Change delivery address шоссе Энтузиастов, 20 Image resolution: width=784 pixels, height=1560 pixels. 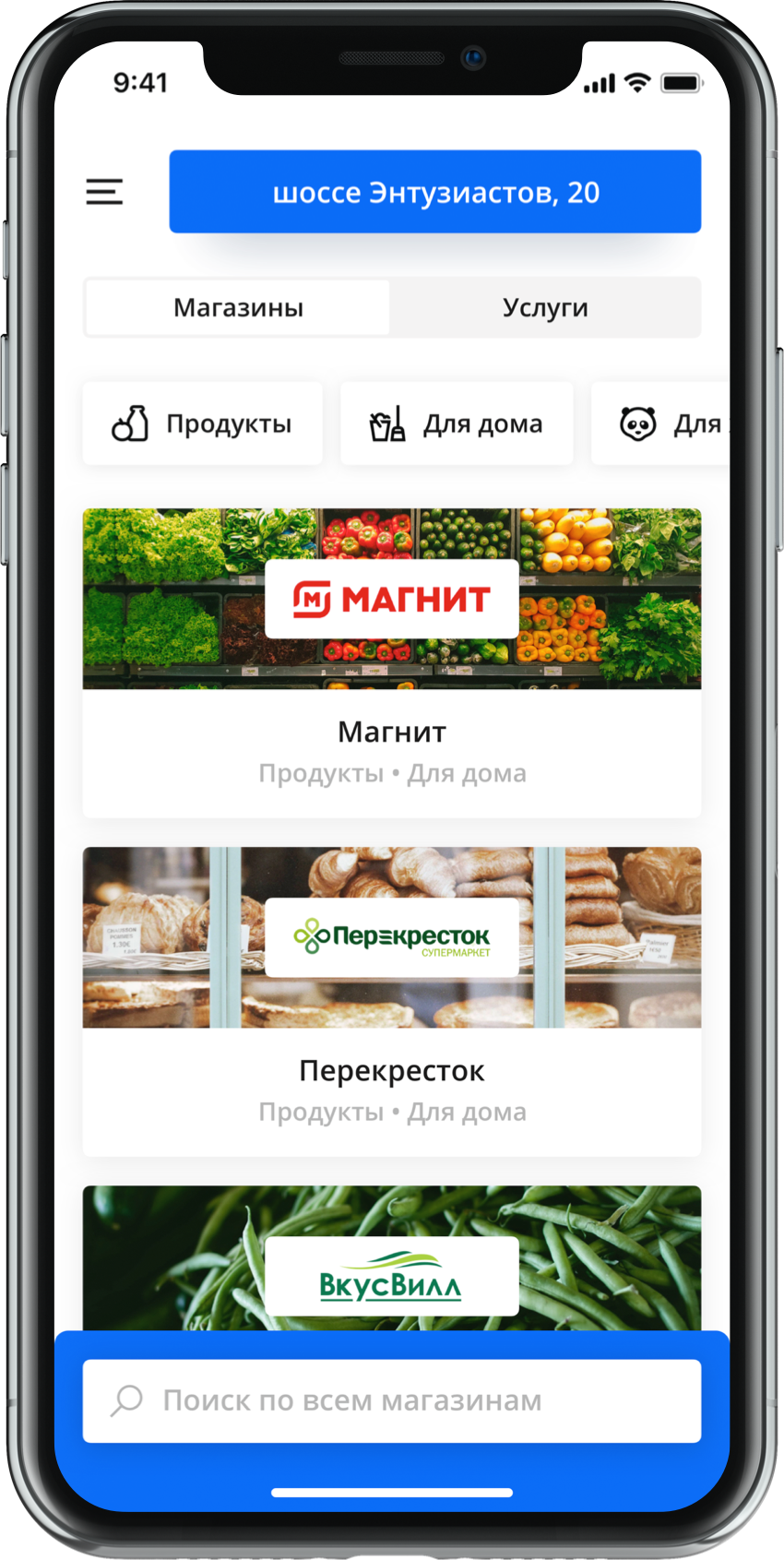(x=434, y=192)
